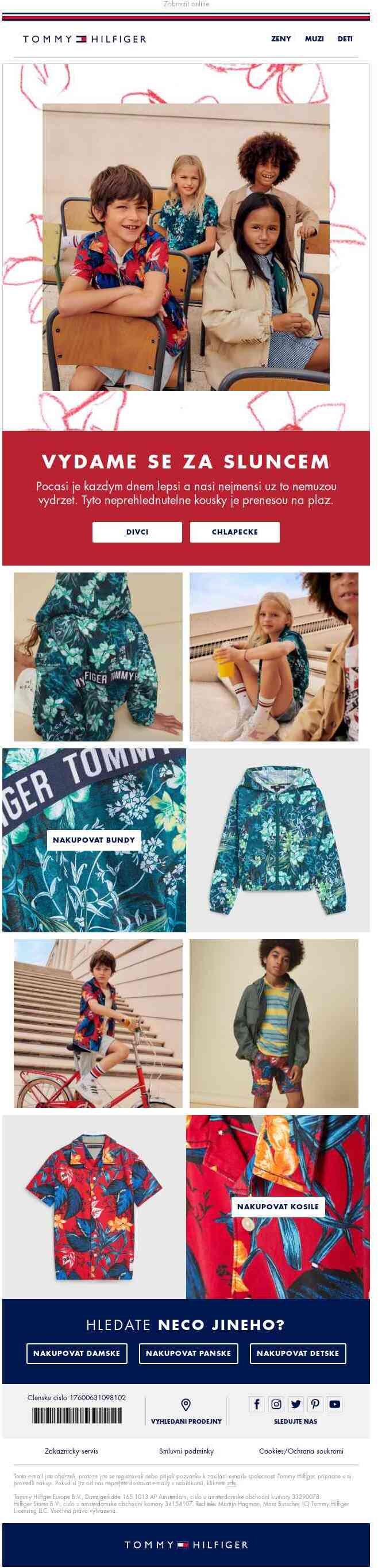Select NAKUPOVAT DETSKE button
Image resolution: width=378 pixels, height=1568 pixels.
click(x=297, y=1352)
